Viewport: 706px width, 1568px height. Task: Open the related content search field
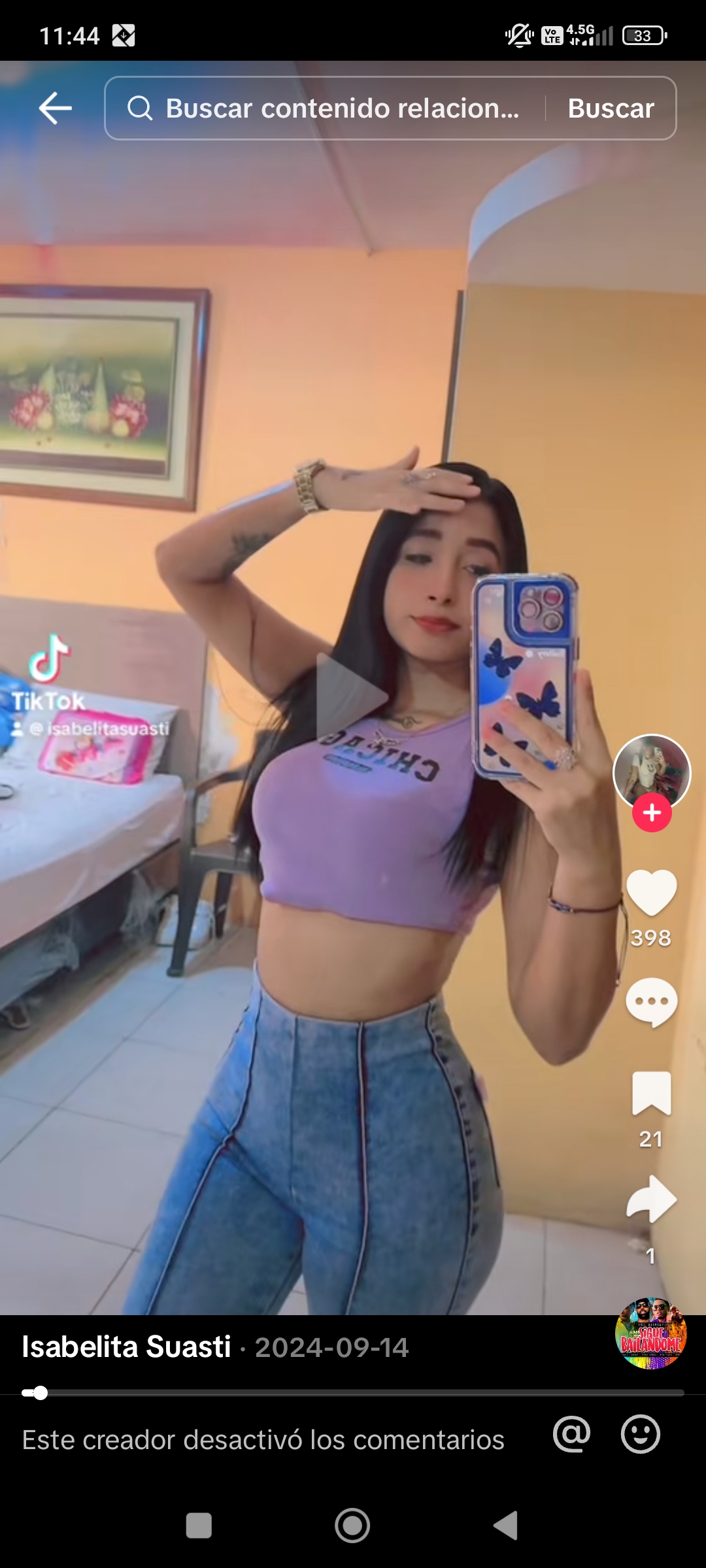tap(324, 108)
